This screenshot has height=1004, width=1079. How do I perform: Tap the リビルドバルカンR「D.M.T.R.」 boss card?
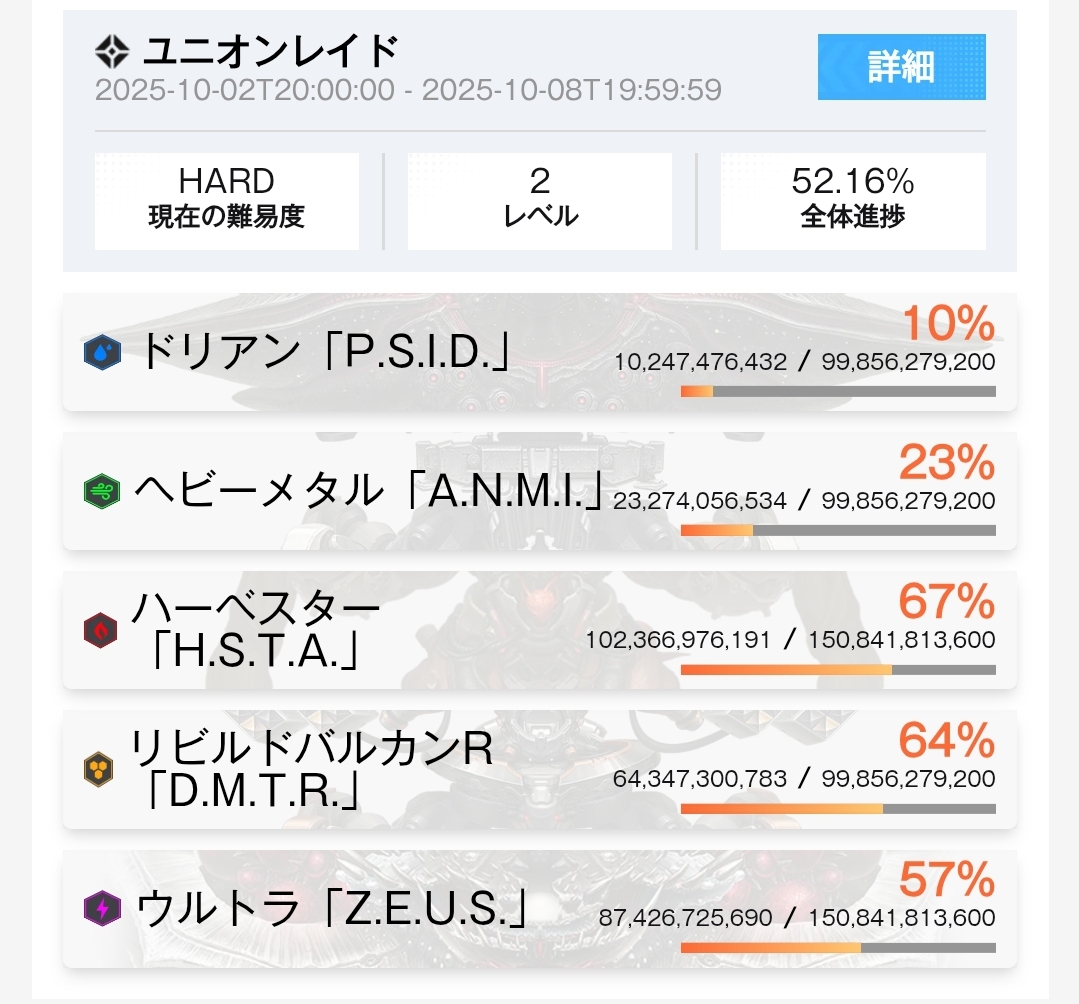(x=539, y=769)
